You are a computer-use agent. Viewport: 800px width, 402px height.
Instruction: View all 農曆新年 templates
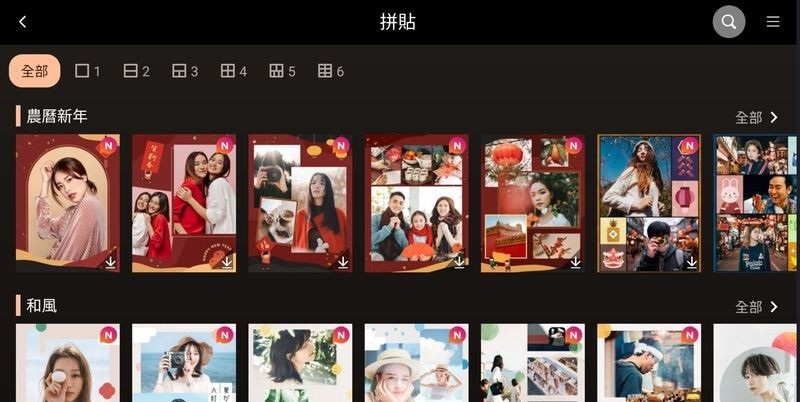pyautogui.click(x=756, y=117)
